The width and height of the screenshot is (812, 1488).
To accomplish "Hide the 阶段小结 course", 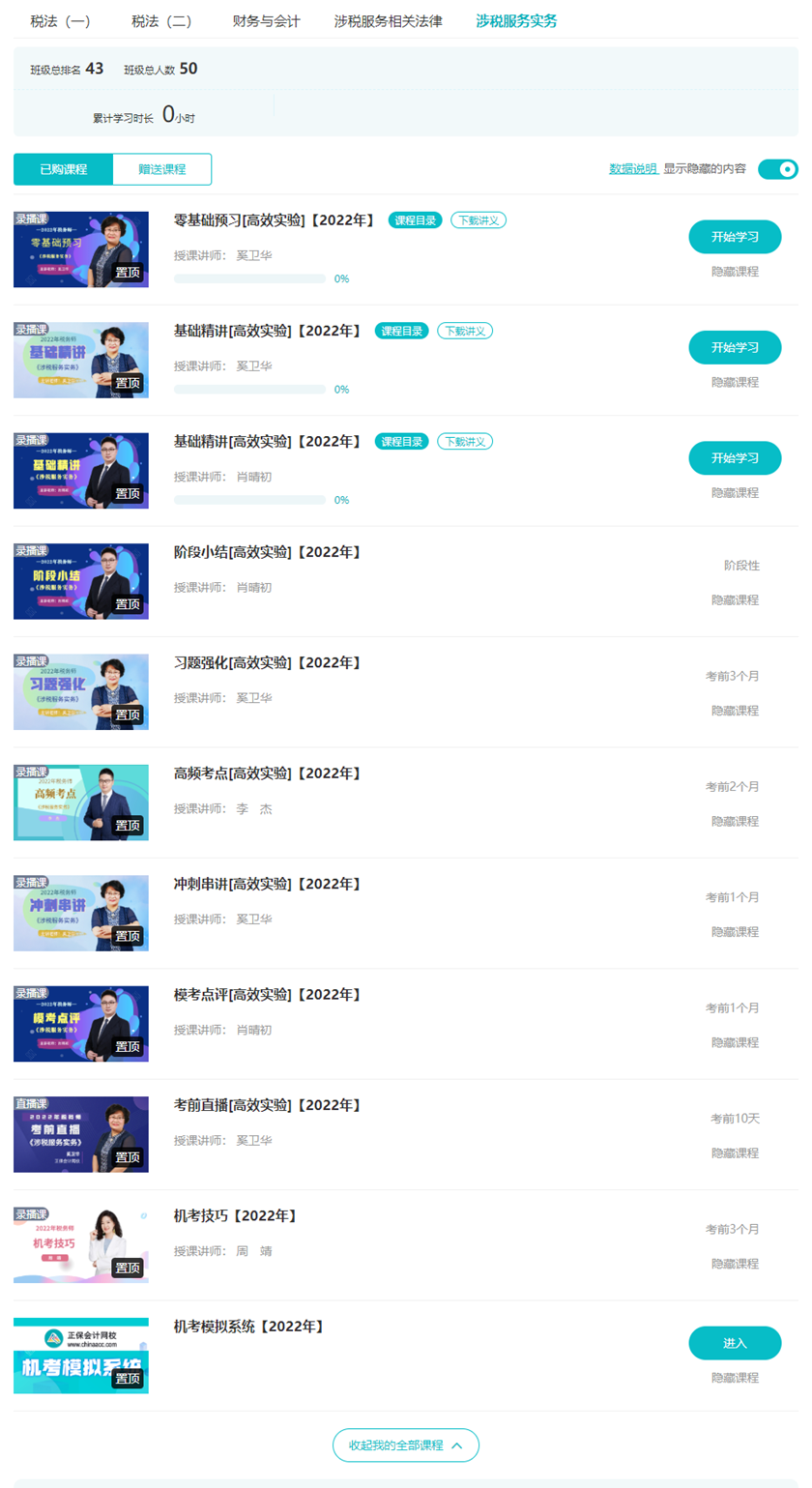I will tap(735, 599).
